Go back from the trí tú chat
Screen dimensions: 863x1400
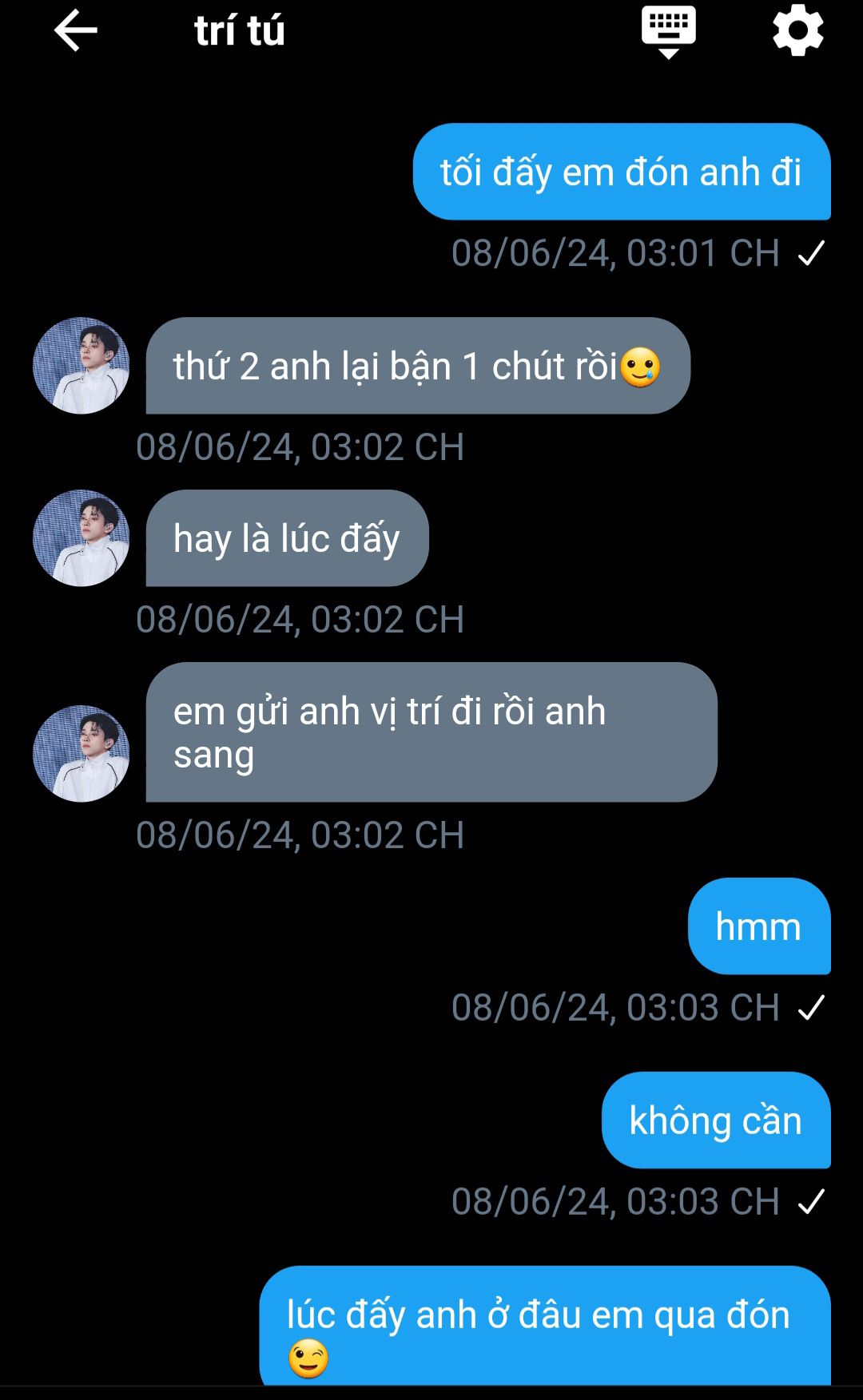point(76,31)
